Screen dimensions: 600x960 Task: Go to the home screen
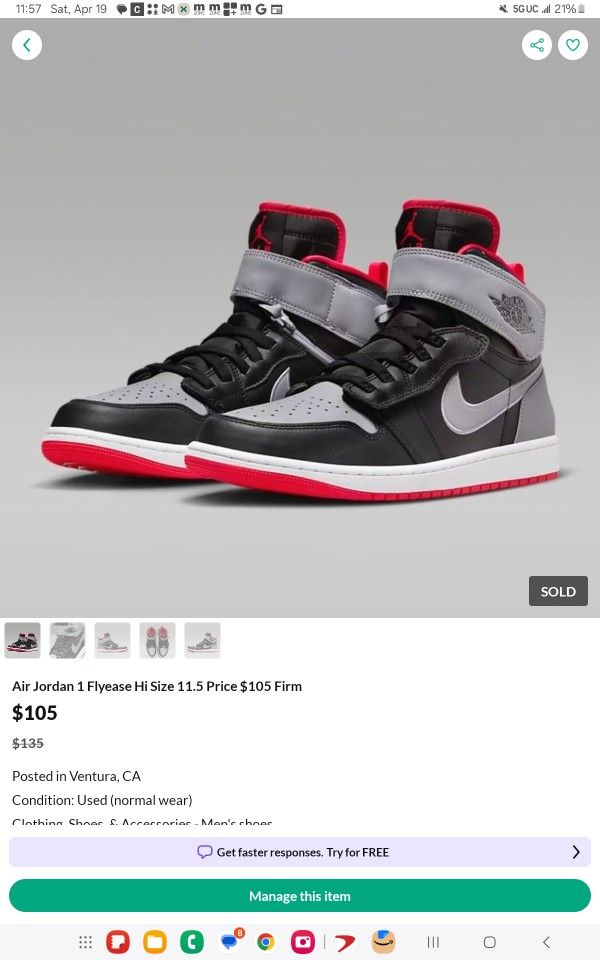[489, 942]
